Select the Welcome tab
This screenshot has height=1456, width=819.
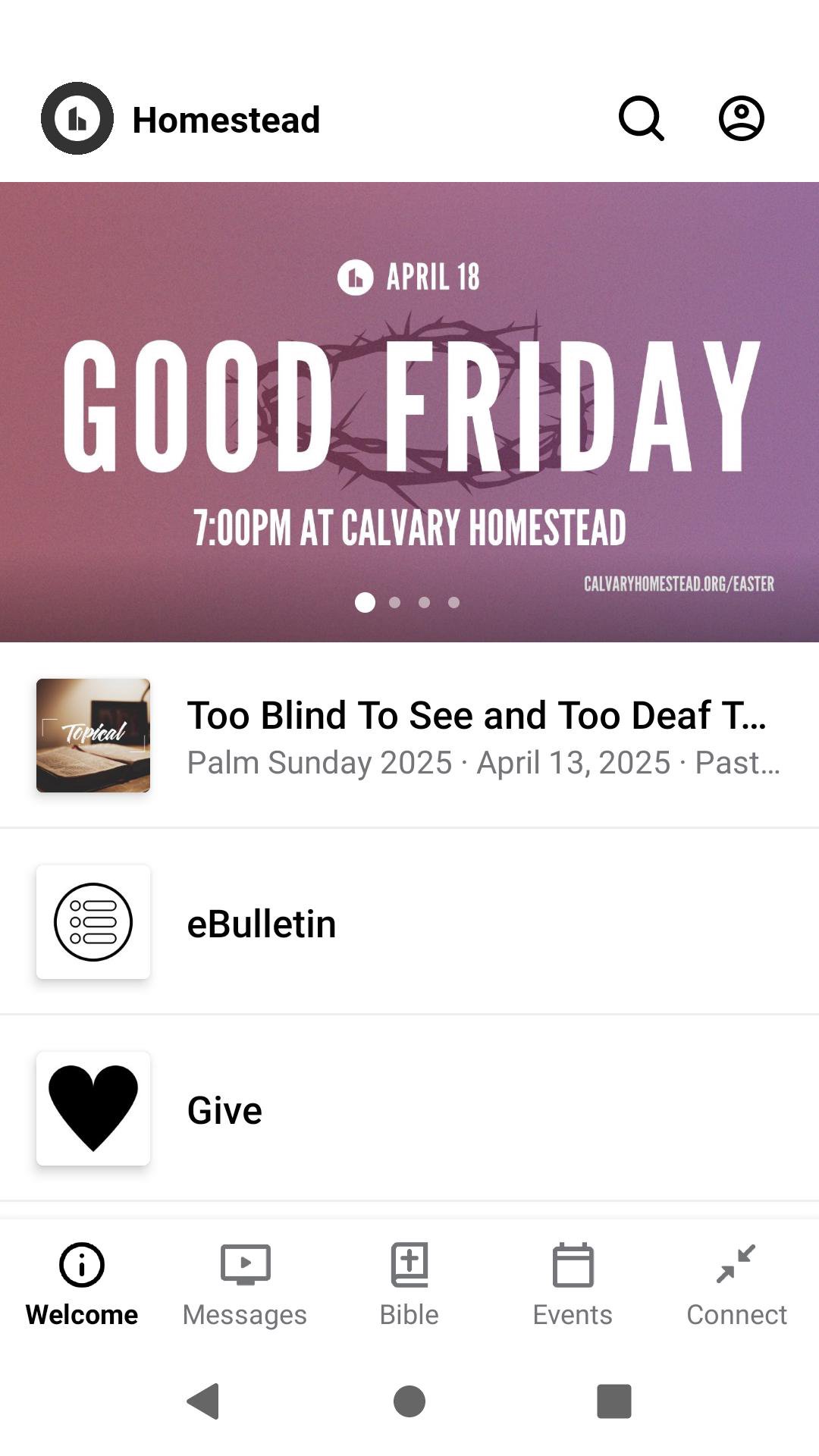[x=82, y=1282]
